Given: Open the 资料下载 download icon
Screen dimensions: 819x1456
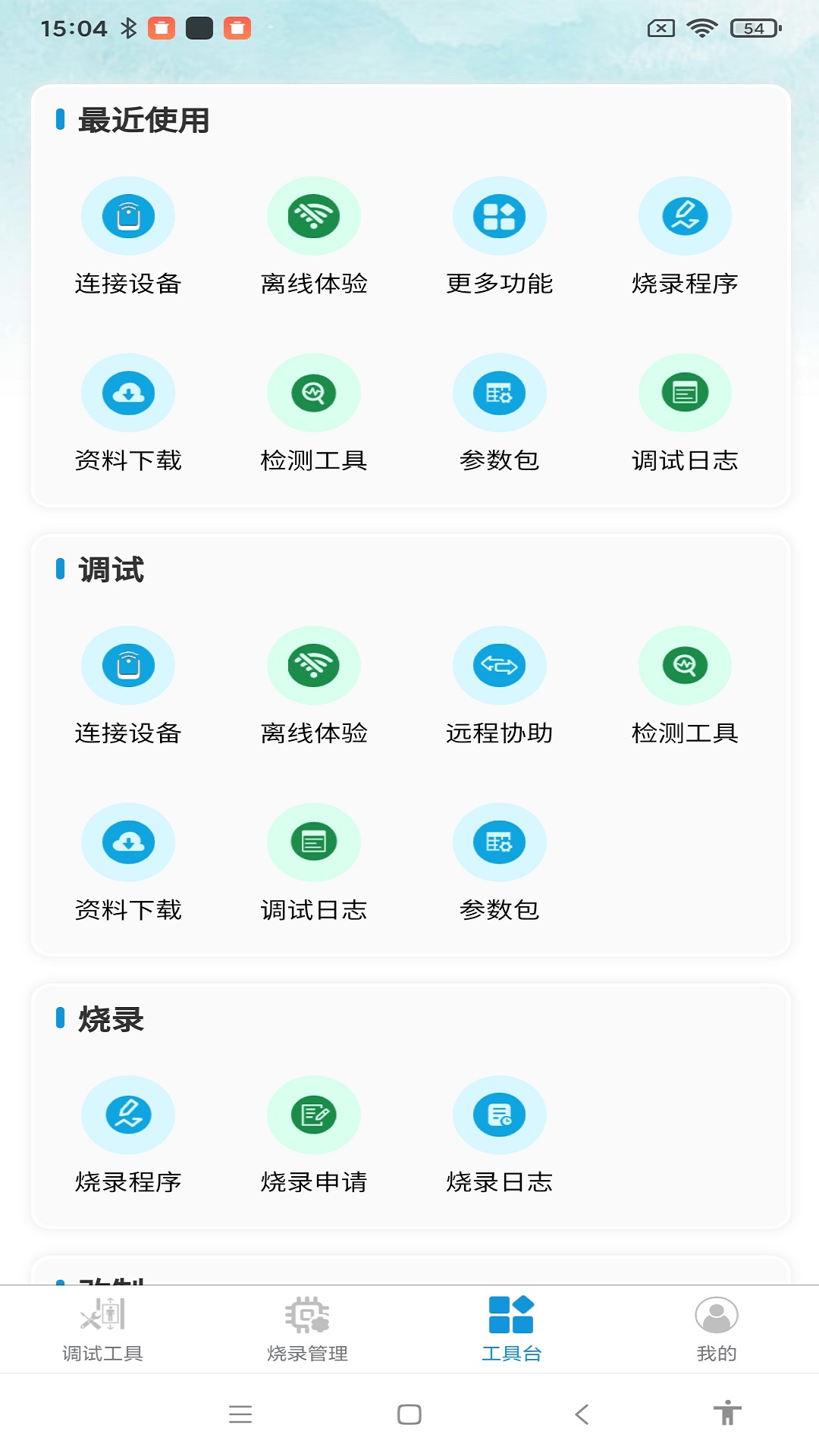Looking at the screenshot, I should pos(127,393).
